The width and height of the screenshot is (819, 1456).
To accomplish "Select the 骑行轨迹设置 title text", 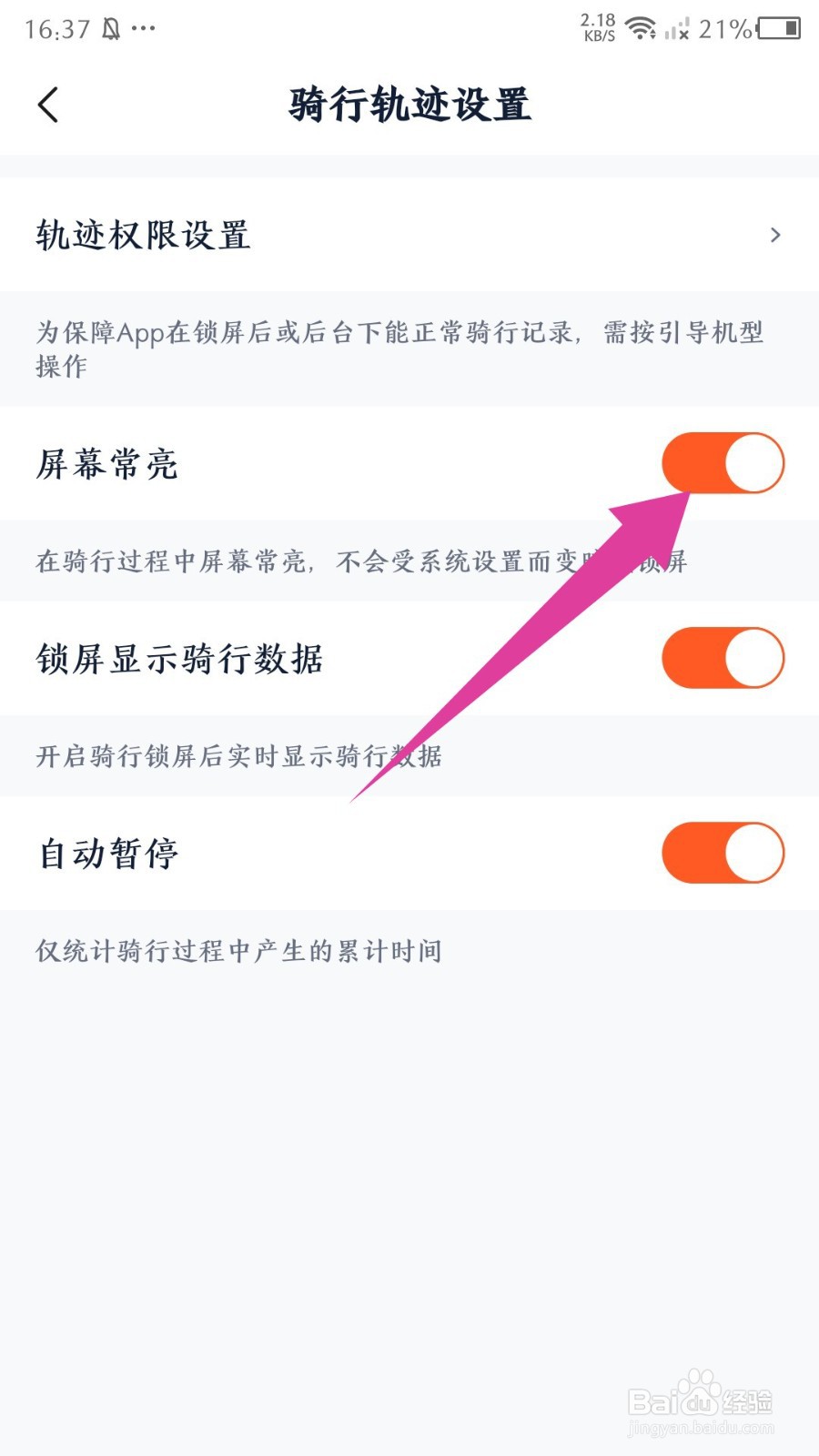I will coord(409,105).
